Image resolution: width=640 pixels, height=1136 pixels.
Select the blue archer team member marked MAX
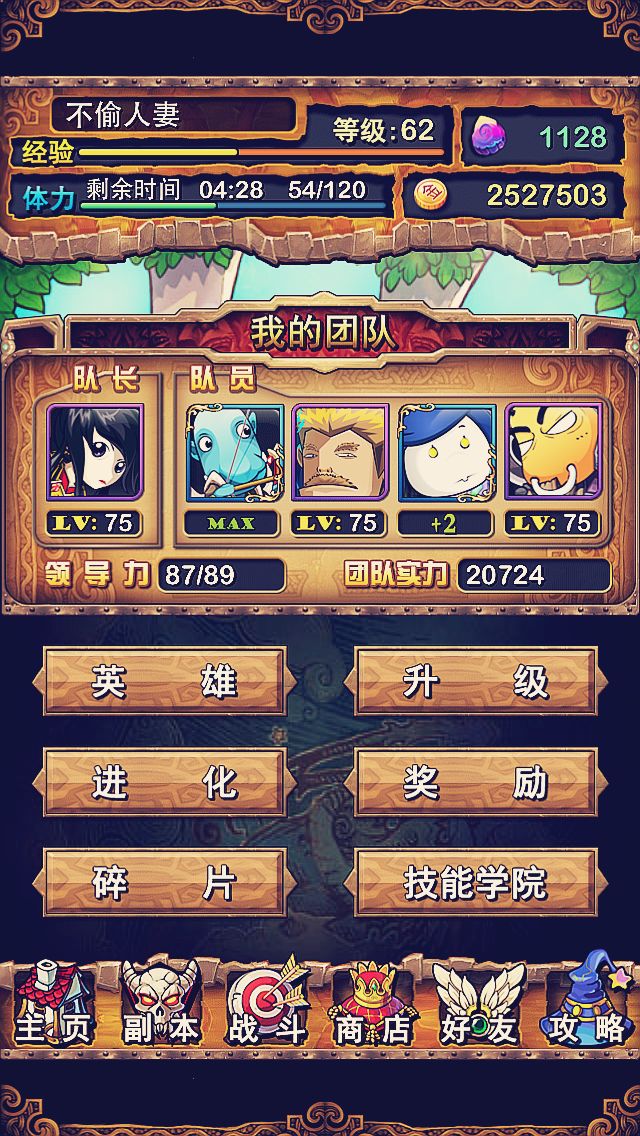click(233, 452)
